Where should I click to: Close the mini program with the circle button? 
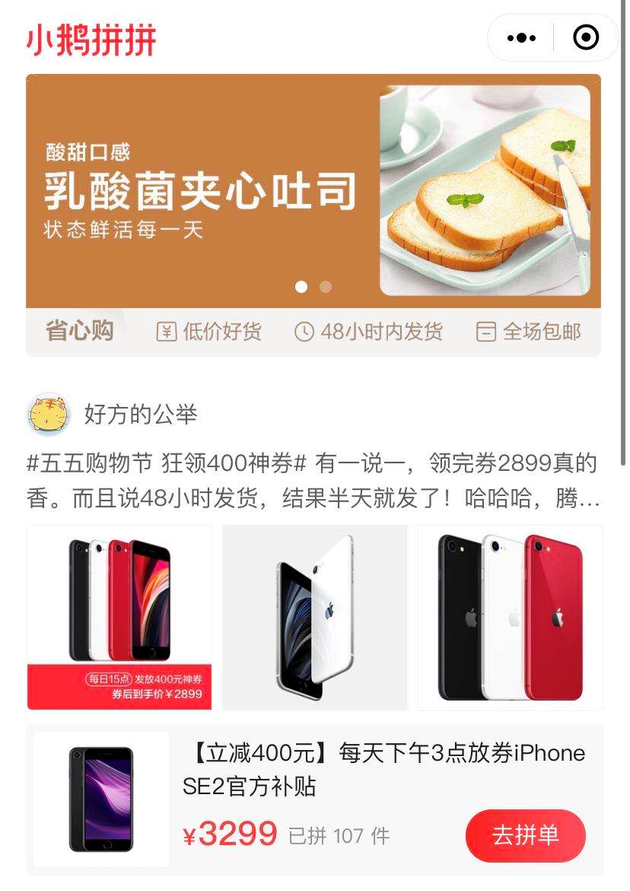(x=585, y=38)
